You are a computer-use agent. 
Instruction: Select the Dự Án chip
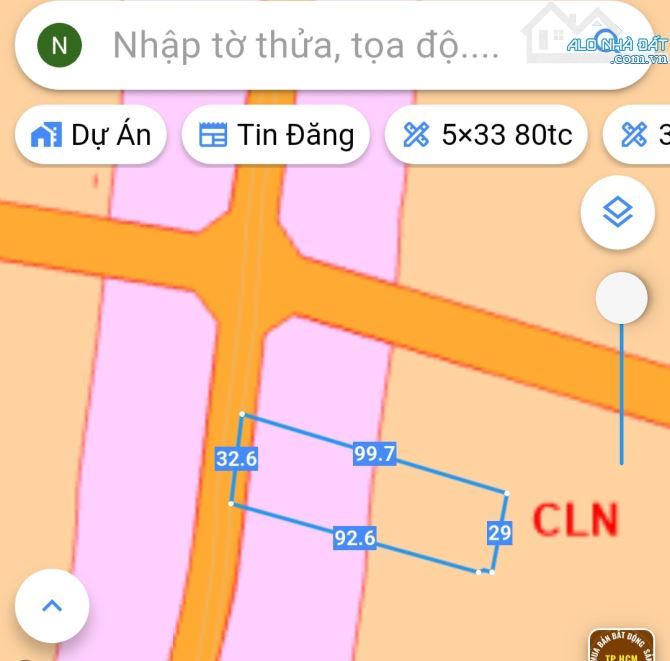(91, 135)
